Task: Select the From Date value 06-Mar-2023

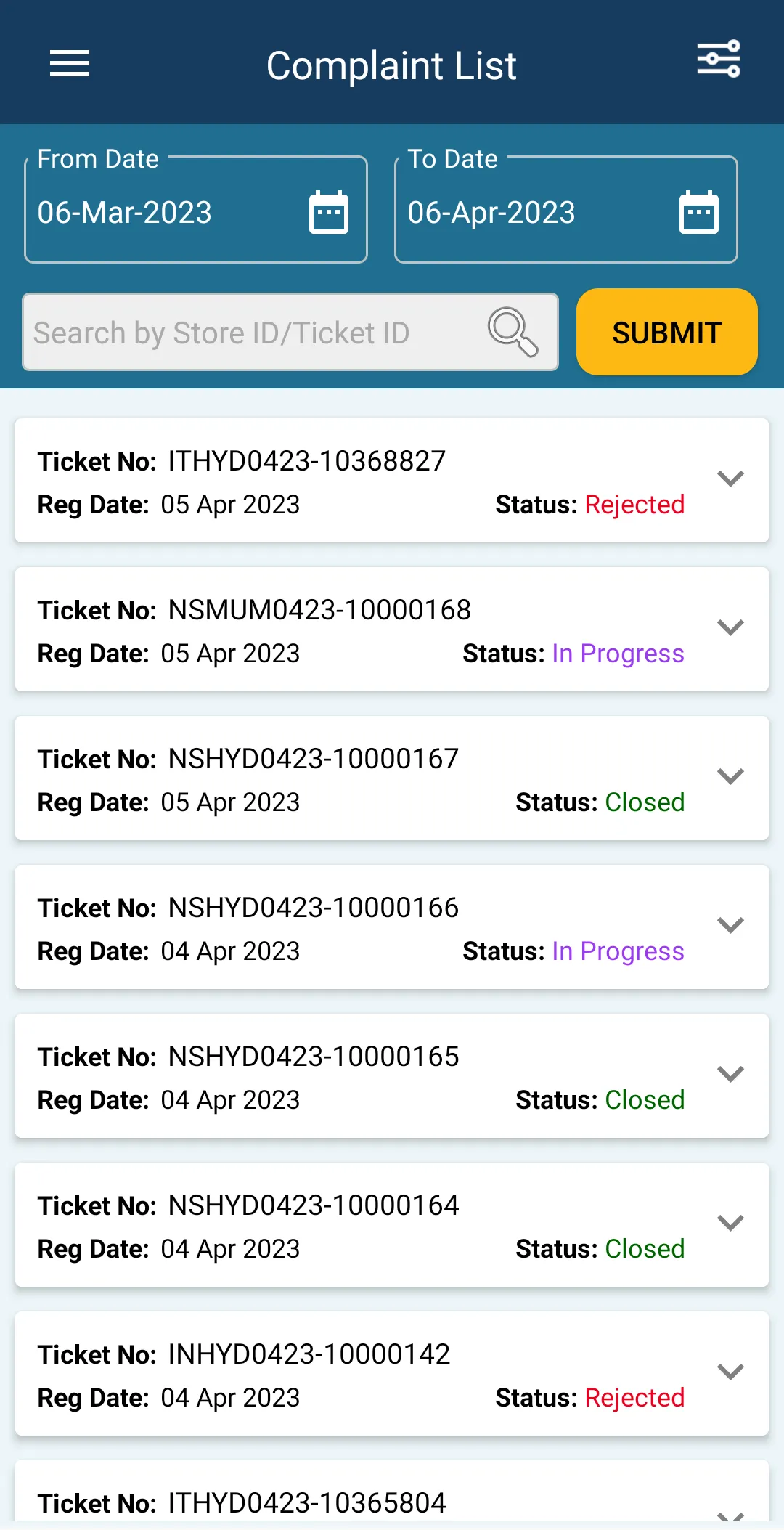Action: coord(123,212)
